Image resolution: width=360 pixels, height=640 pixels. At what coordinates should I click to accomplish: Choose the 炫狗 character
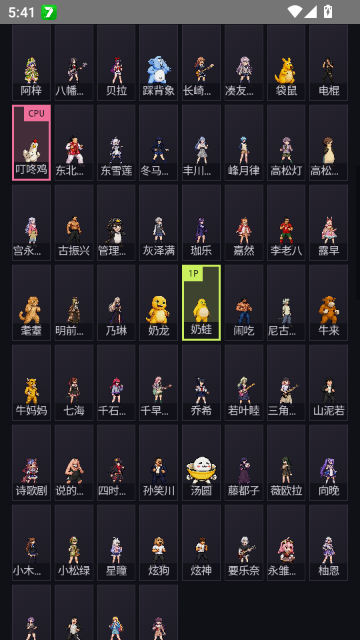pyautogui.click(x=158, y=542)
